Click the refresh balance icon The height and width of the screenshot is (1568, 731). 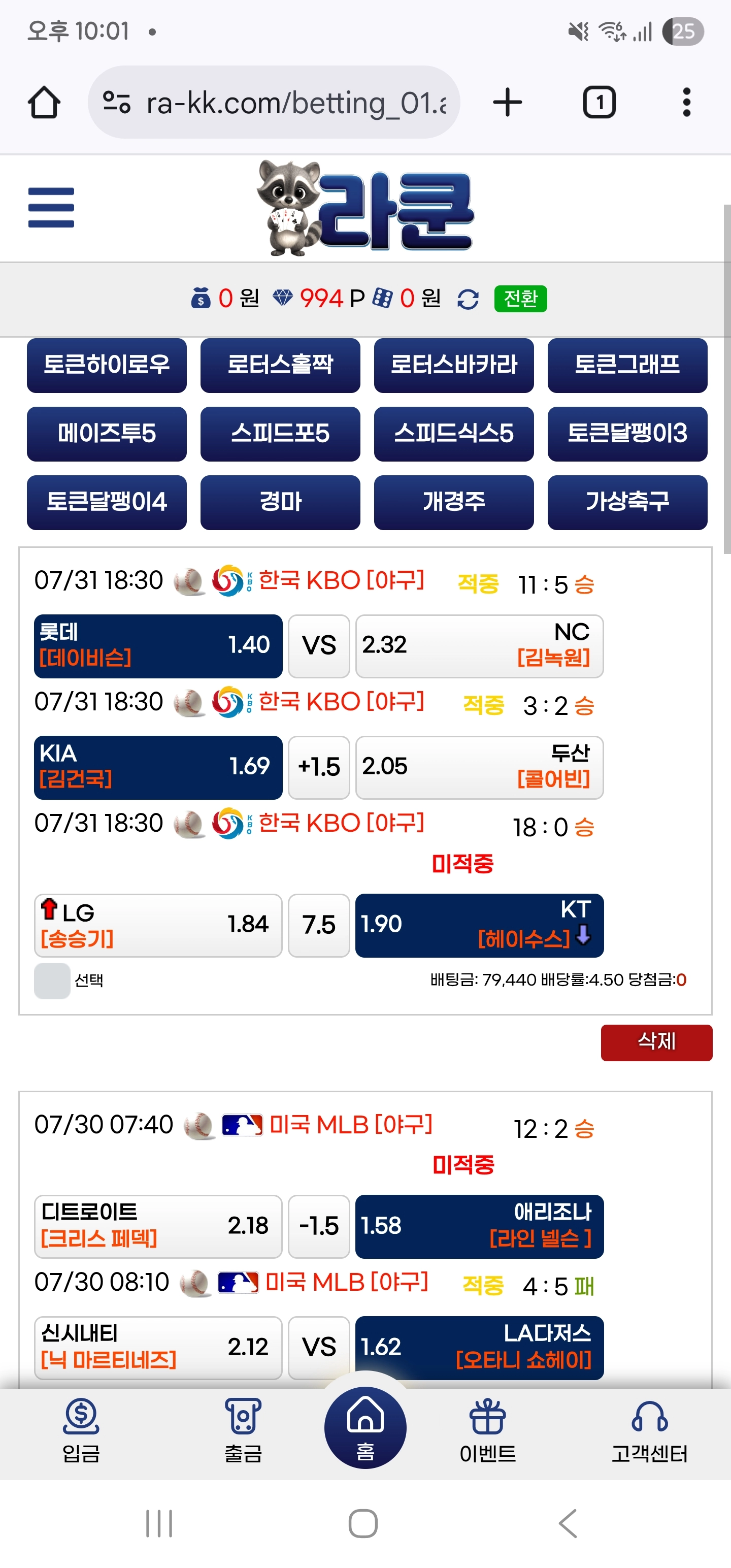[467, 300]
